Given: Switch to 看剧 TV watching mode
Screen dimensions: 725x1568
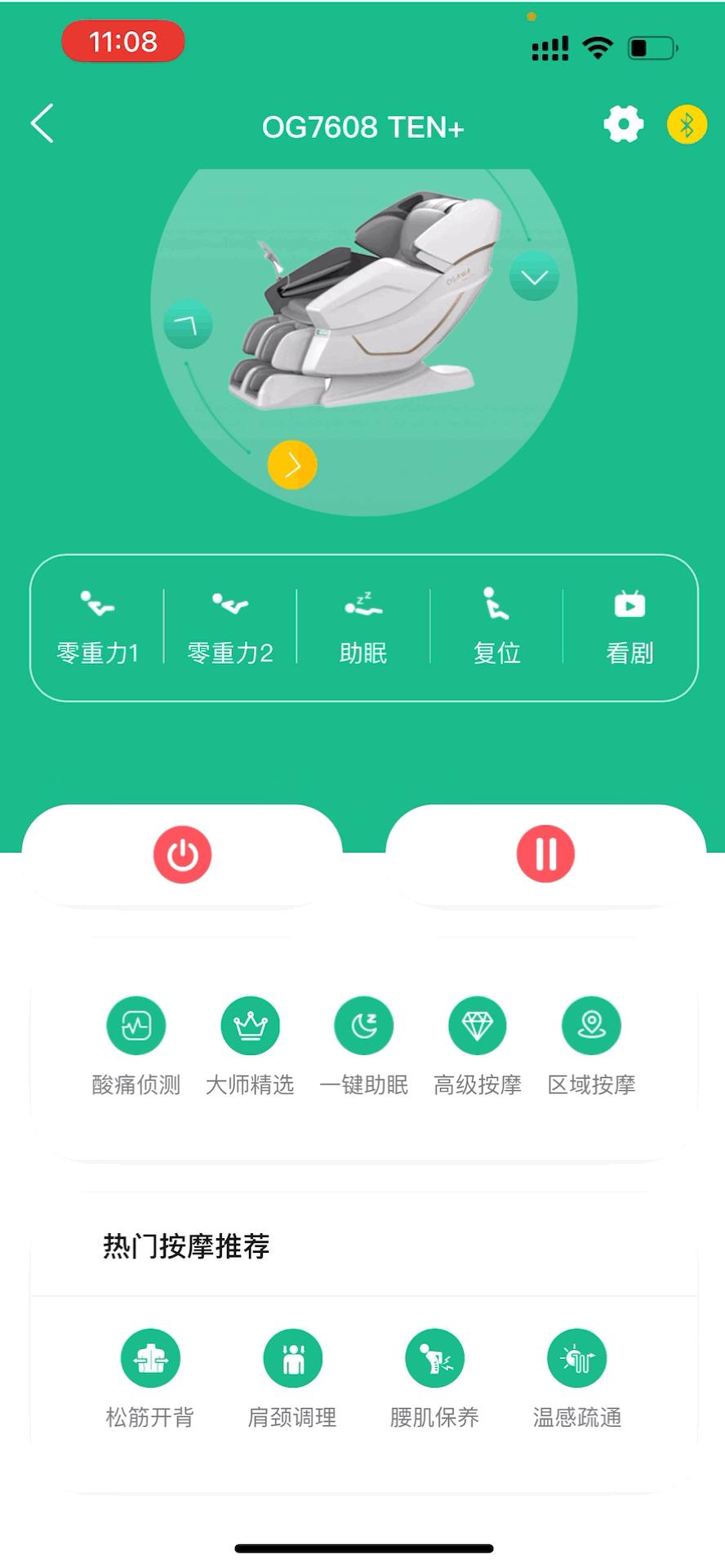Looking at the screenshot, I should point(629,625).
